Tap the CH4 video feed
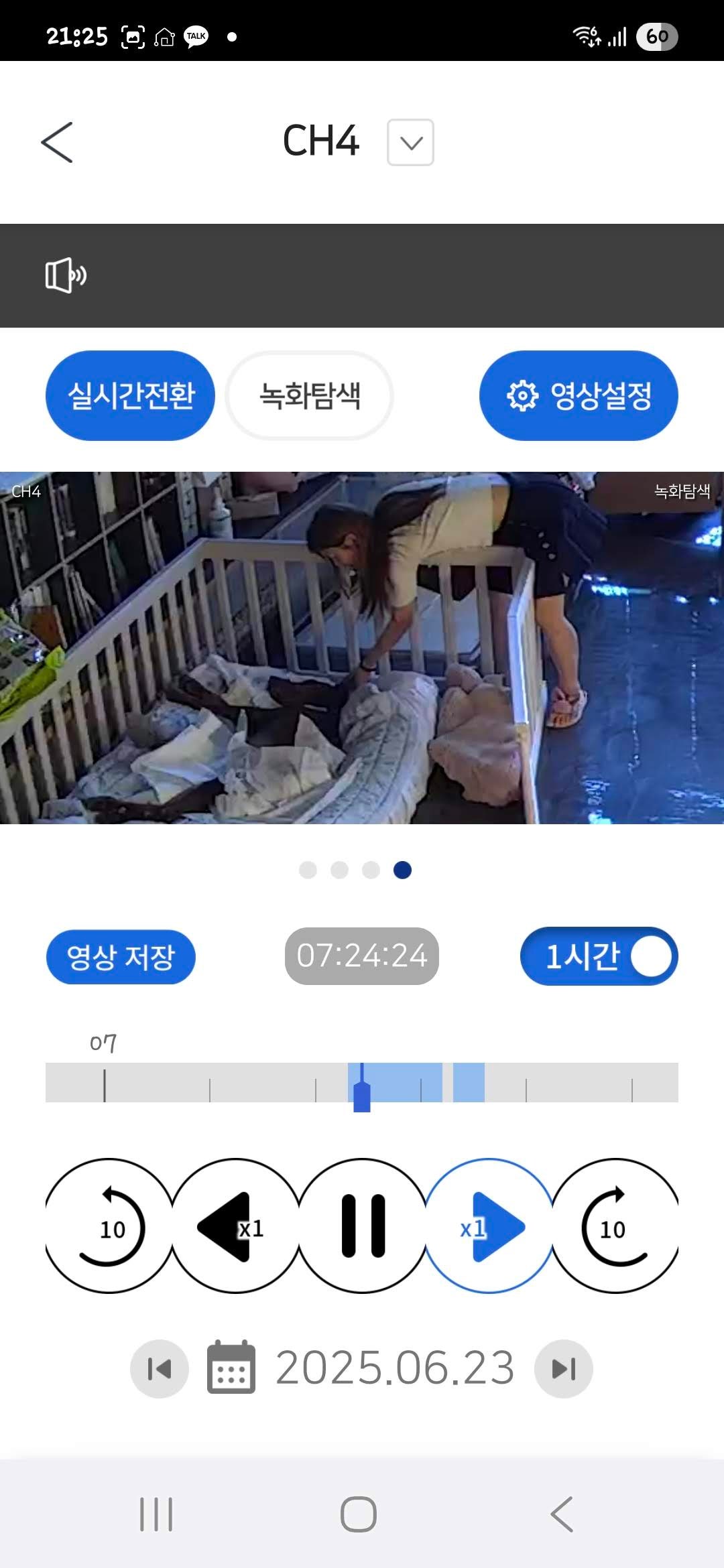Image resolution: width=724 pixels, height=1568 pixels. pos(362,647)
